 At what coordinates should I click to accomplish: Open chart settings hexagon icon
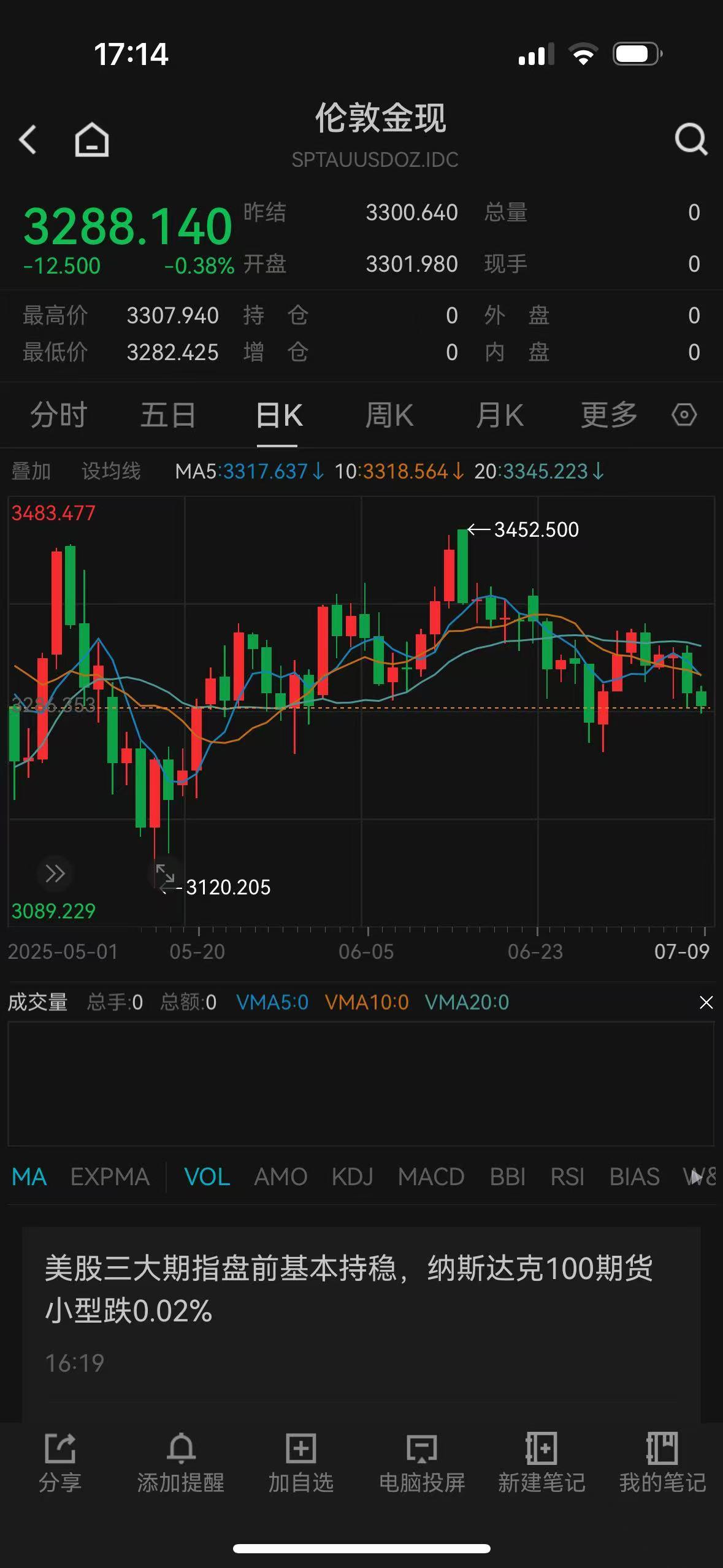click(684, 415)
